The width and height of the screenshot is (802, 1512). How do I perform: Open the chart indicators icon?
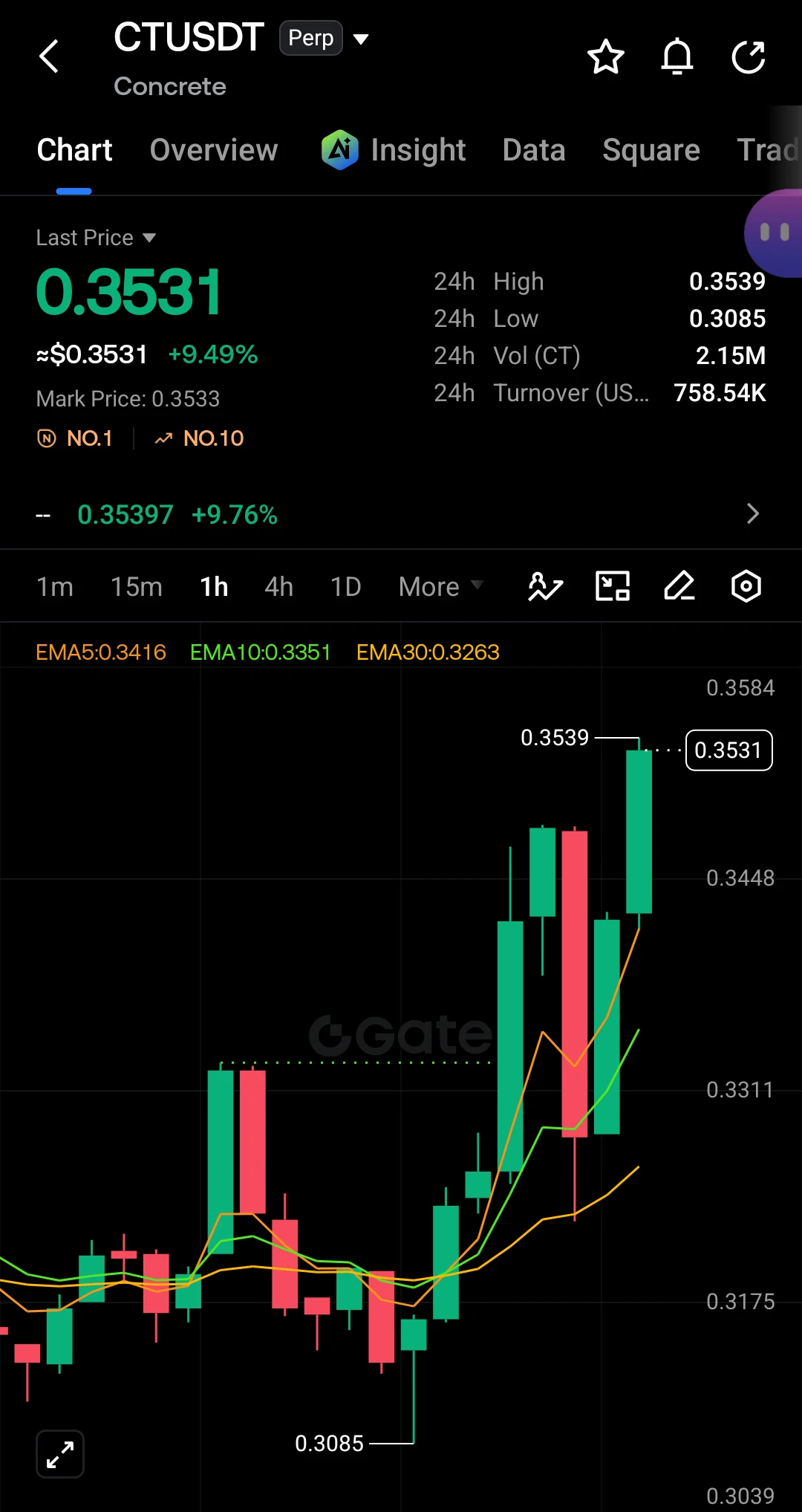(546, 586)
